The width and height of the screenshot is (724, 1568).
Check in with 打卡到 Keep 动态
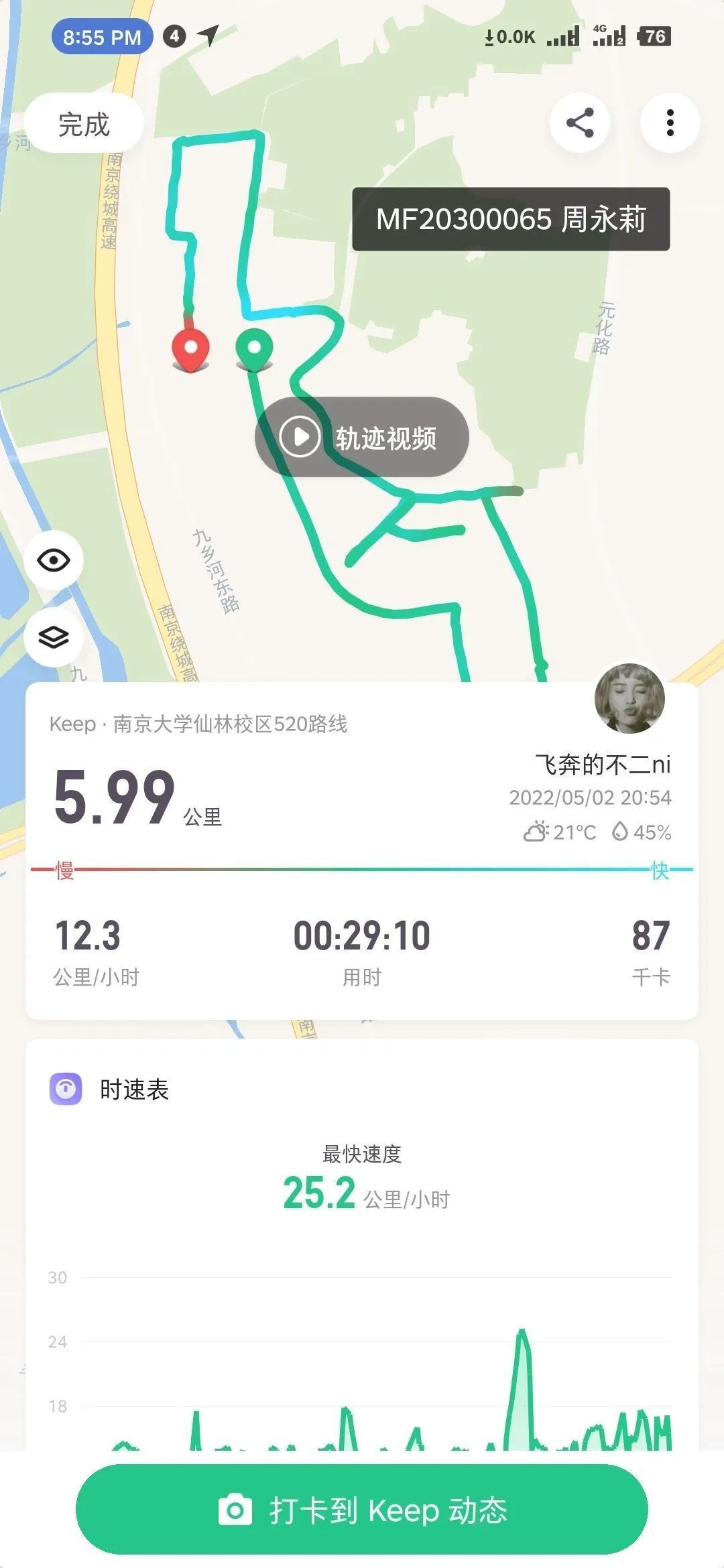362,1510
